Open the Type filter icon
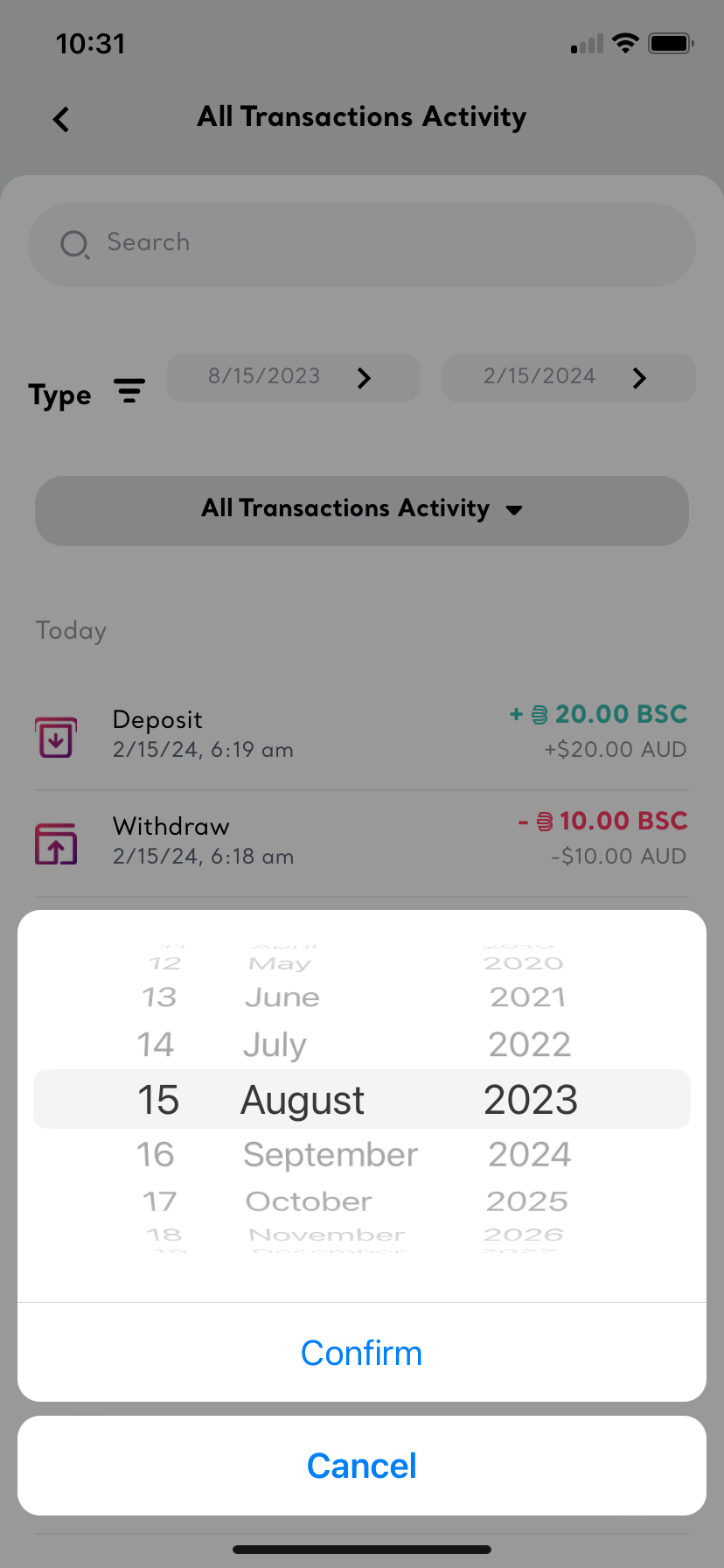The width and height of the screenshot is (724, 1568). (x=129, y=390)
